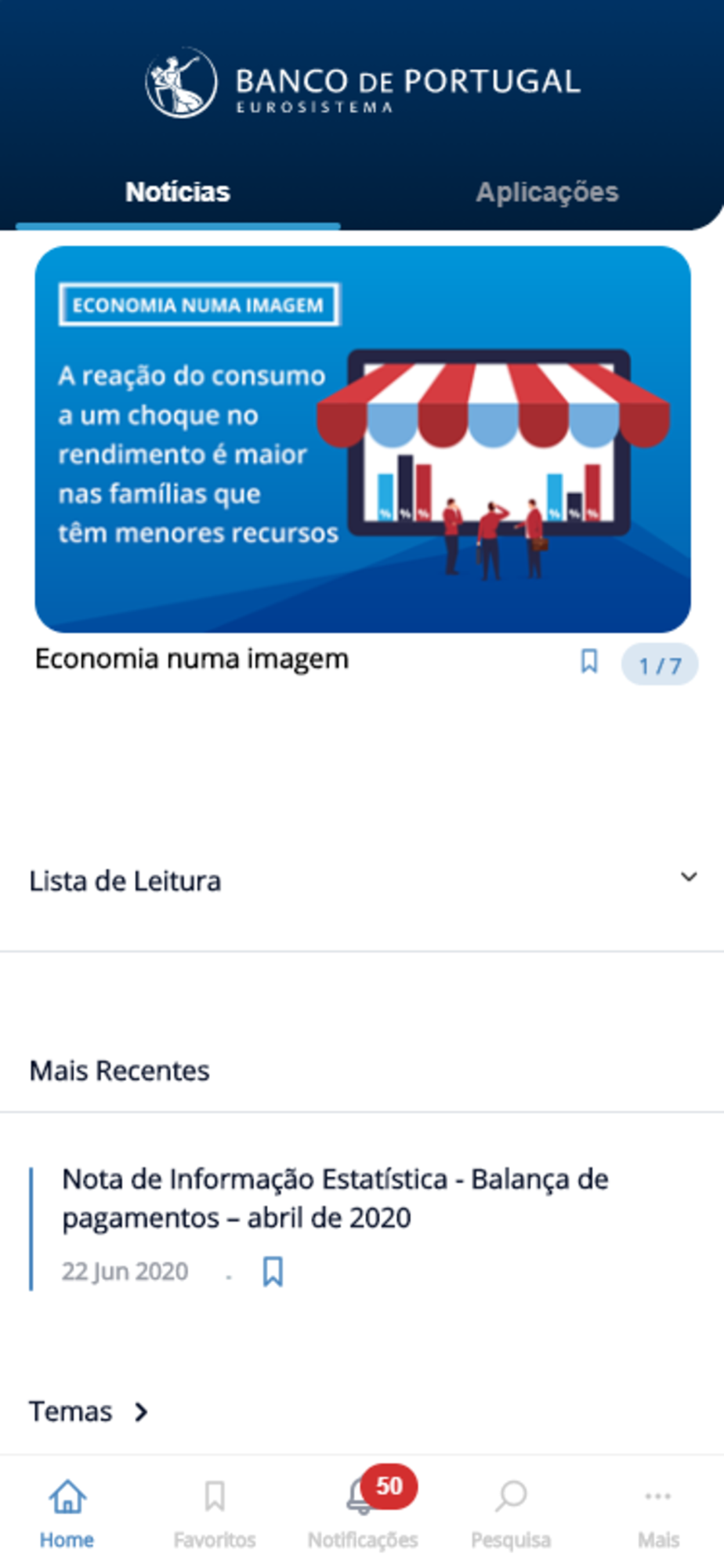The image size is (724, 1568).
Task: Open the Economia numa imagem featured card
Action: tap(362, 439)
